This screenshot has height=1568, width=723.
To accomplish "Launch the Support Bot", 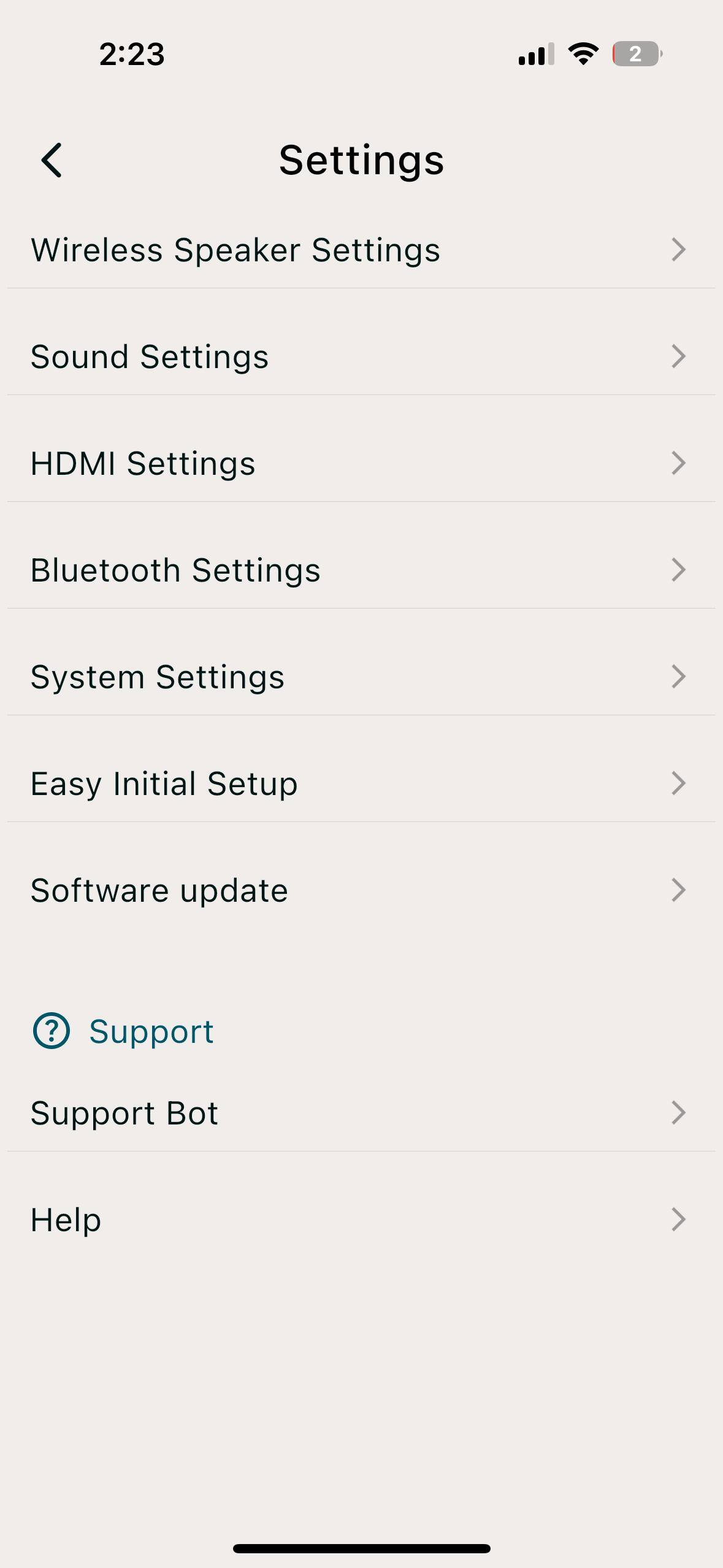I will (x=361, y=1113).
